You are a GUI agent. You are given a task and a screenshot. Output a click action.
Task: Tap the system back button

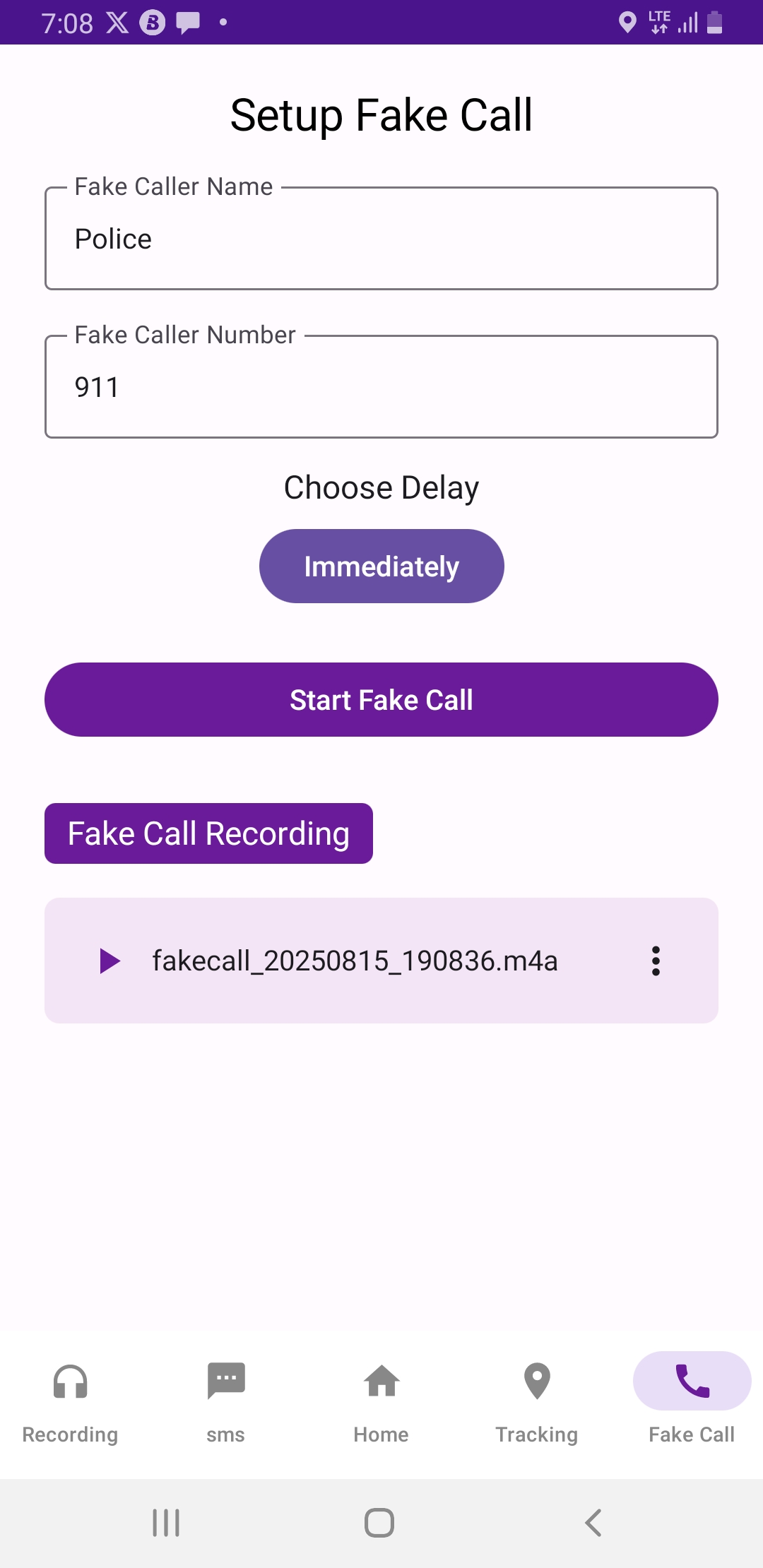pyautogui.click(x=593, y=1523)
